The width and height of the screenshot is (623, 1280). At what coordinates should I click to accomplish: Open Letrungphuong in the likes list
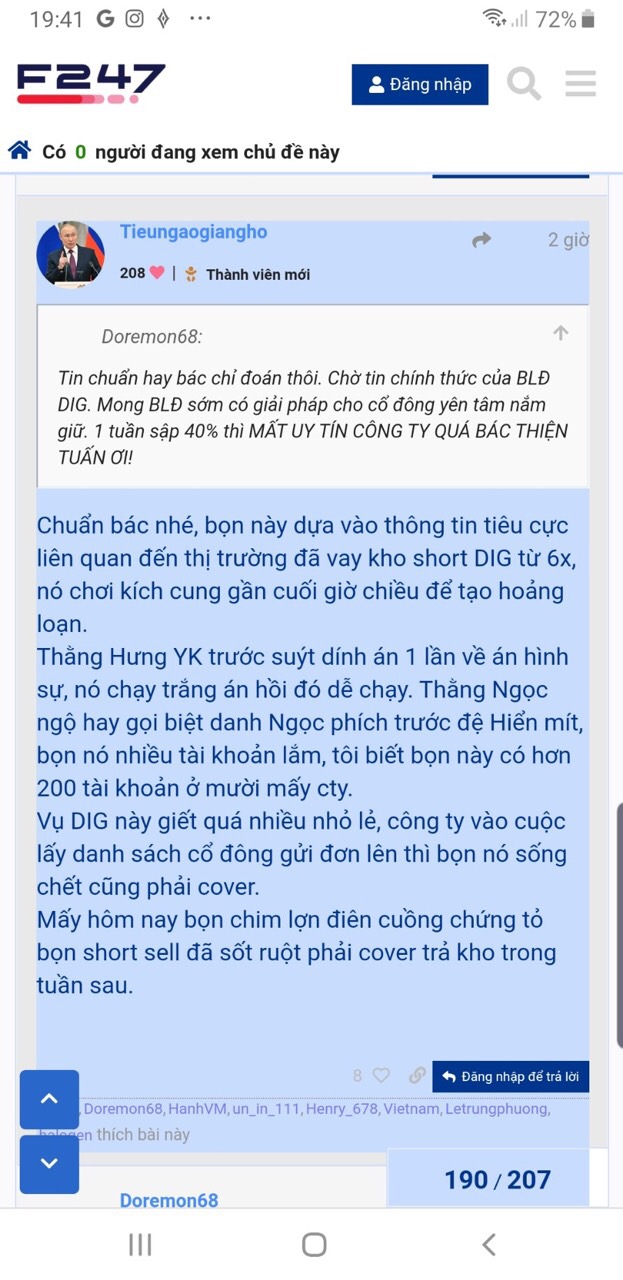click(496, 1109)
